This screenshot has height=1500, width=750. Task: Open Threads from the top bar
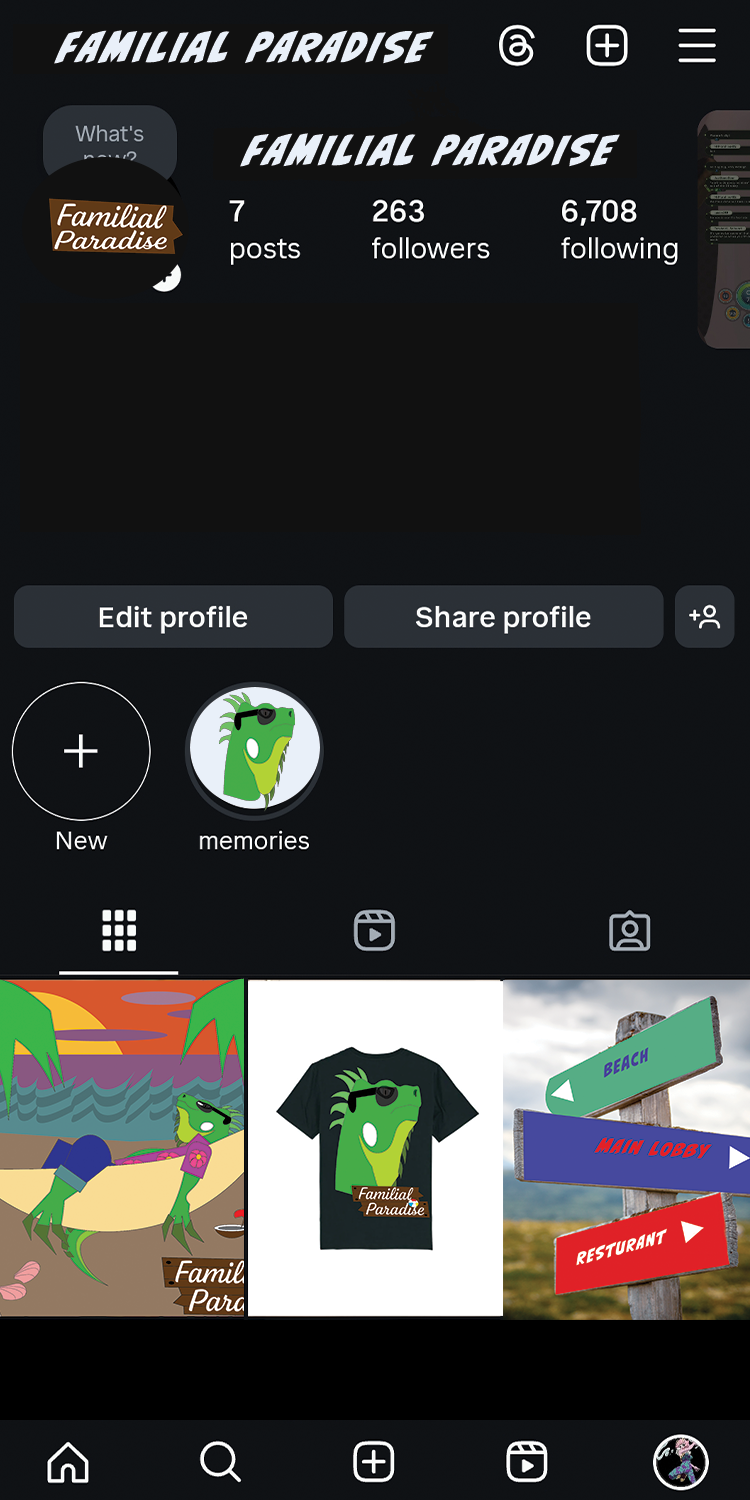click(x=516, y=46)
